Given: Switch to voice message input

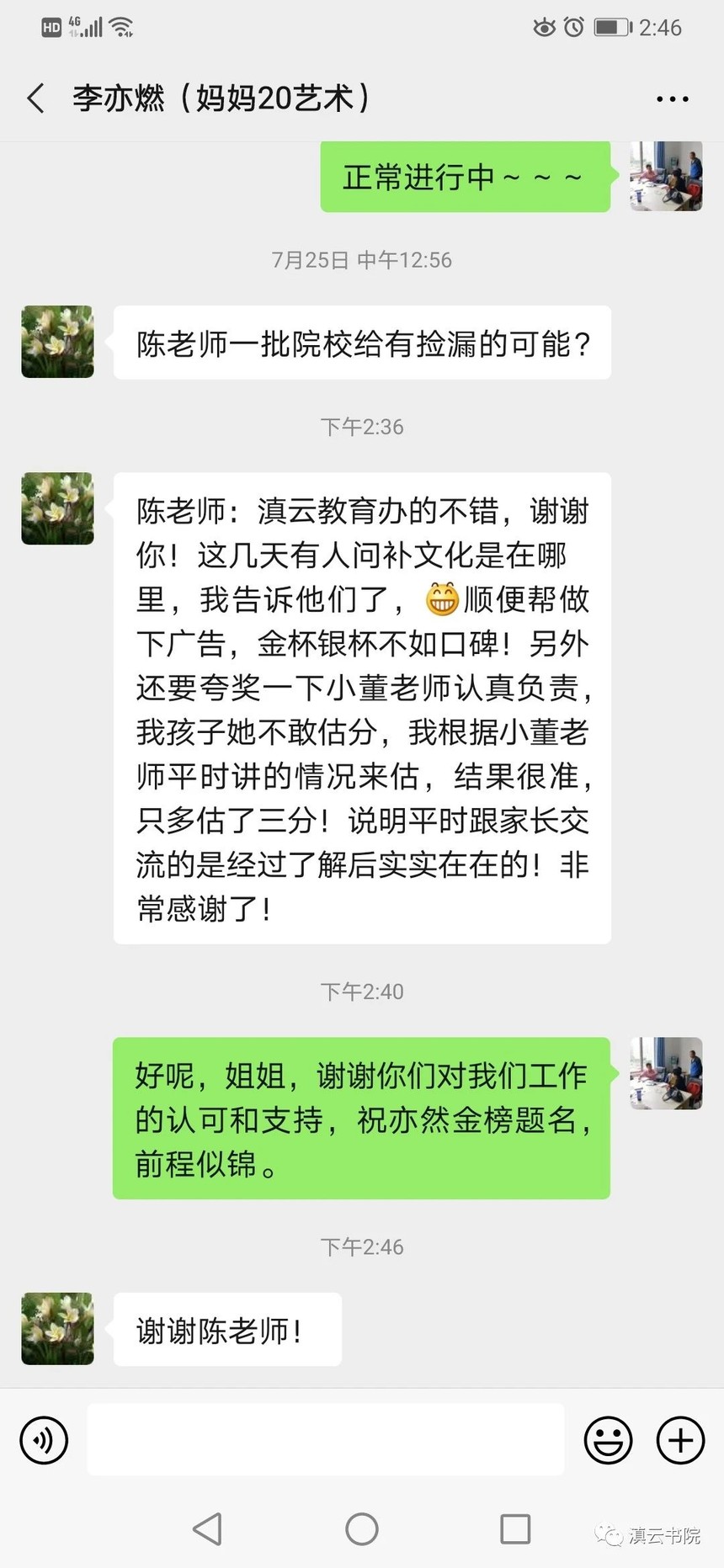Looking at the screenshot, I should [x=44, y=1440].
